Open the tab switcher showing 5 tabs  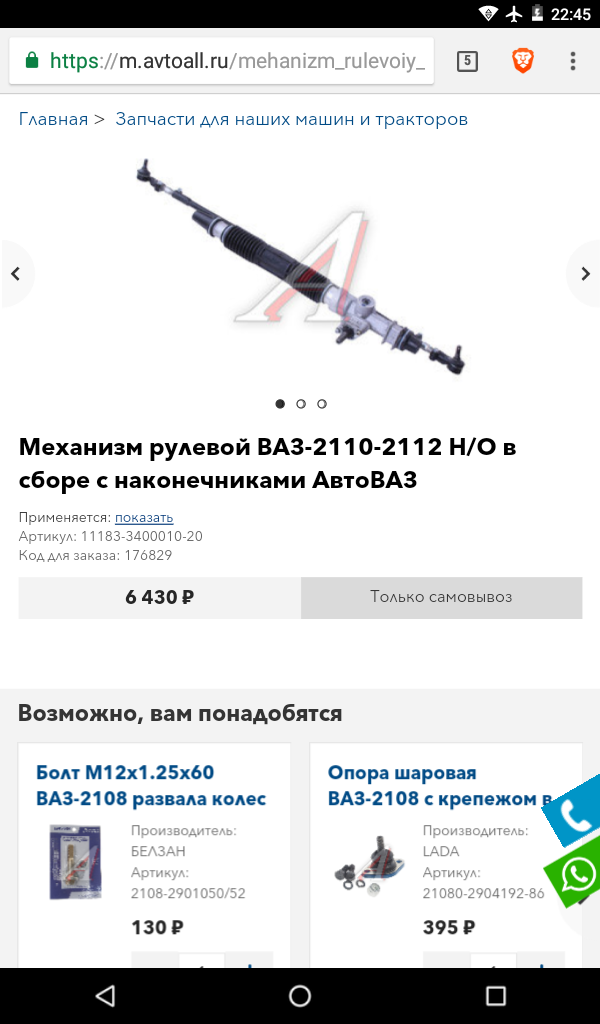[x=467, y=61]
